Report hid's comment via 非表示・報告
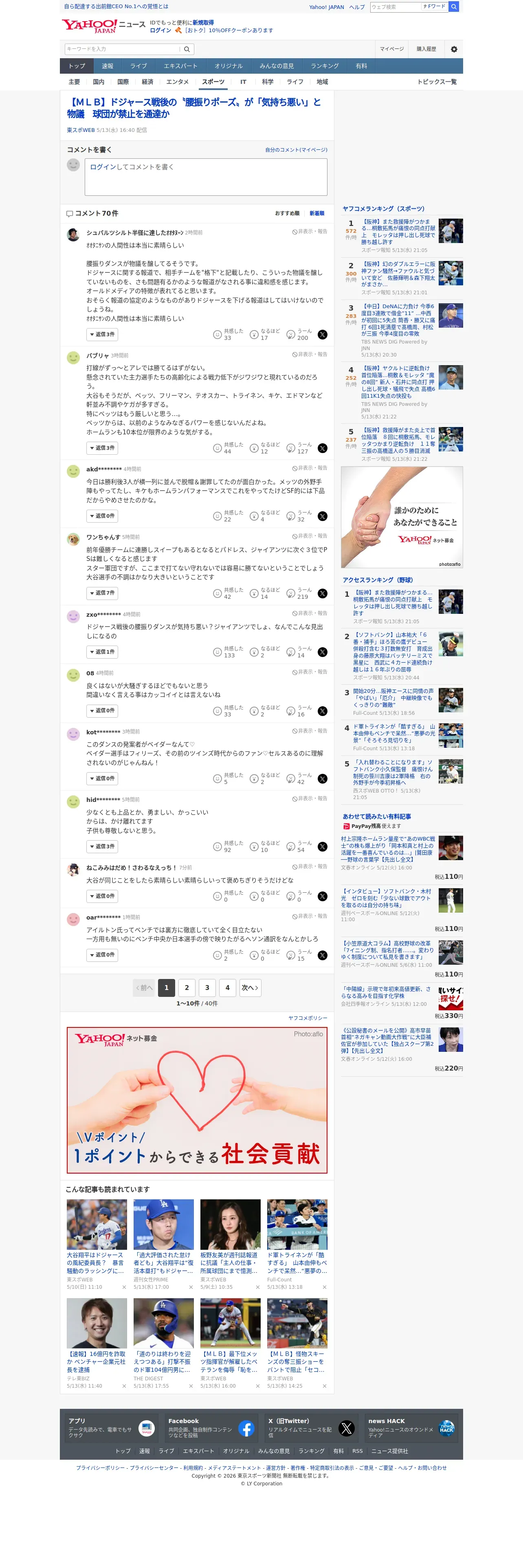 point(309,799)
